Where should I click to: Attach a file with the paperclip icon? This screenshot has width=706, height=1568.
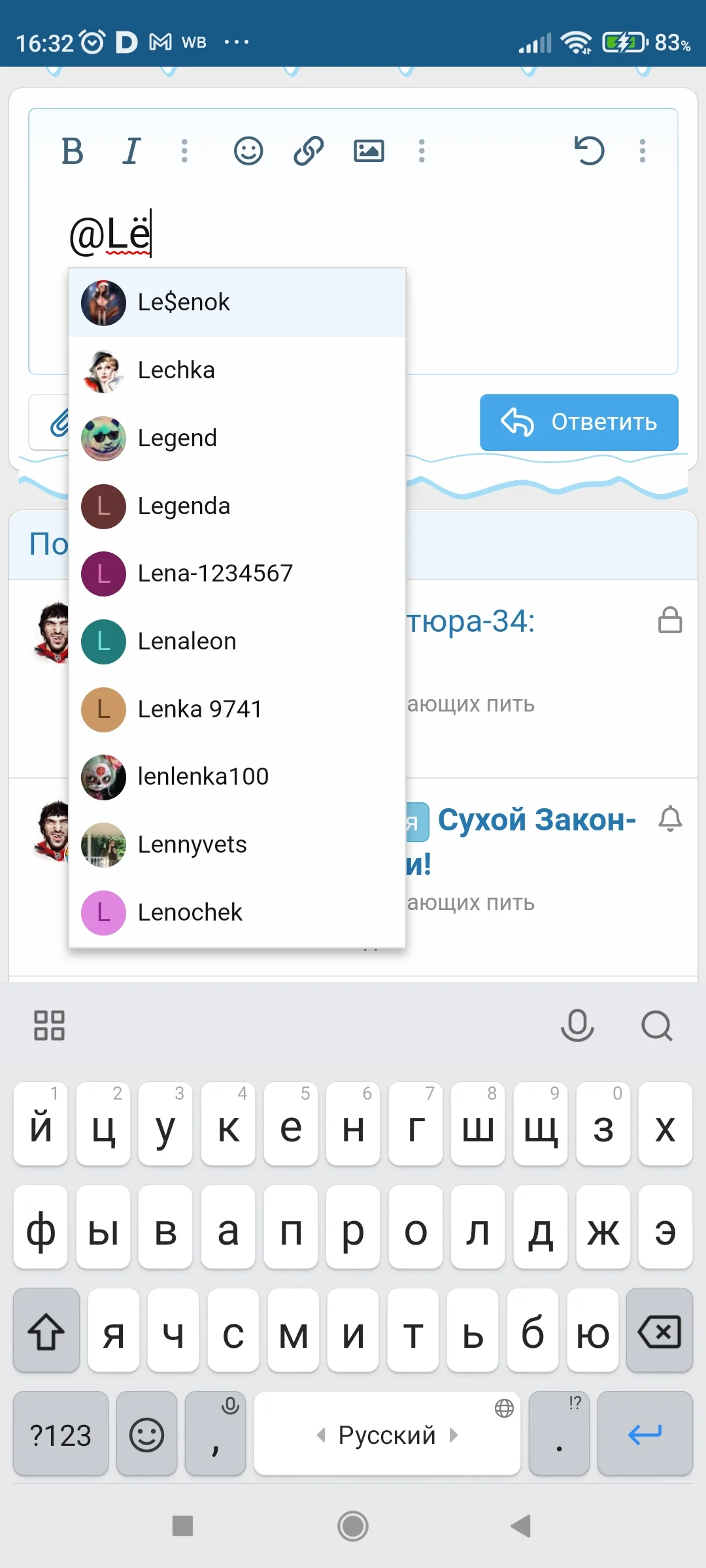tap(59, 423)
